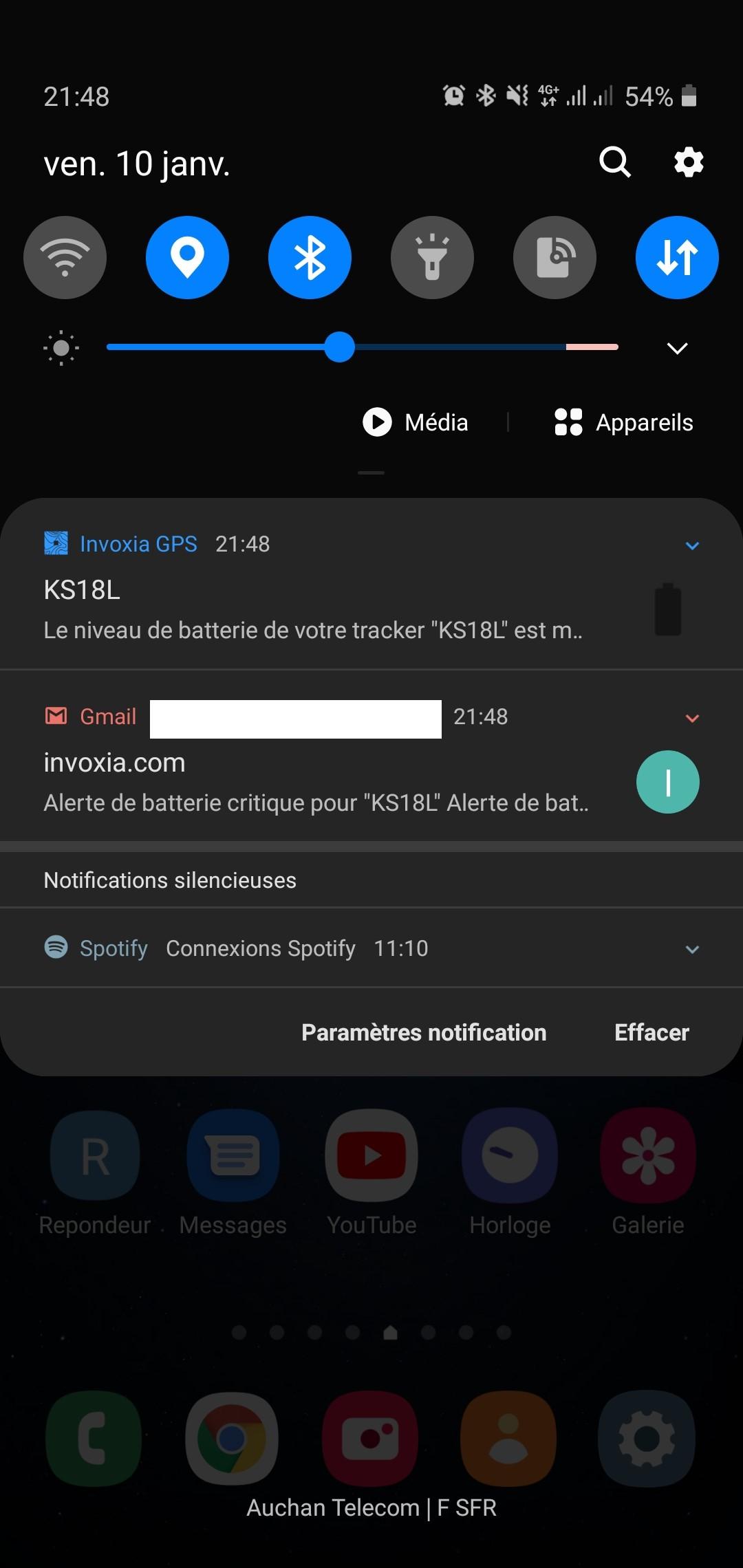The height and width of the screenshot is (1568, 743).
Task: Expand the Gmail notification
Action: click(x=692, y=718)
